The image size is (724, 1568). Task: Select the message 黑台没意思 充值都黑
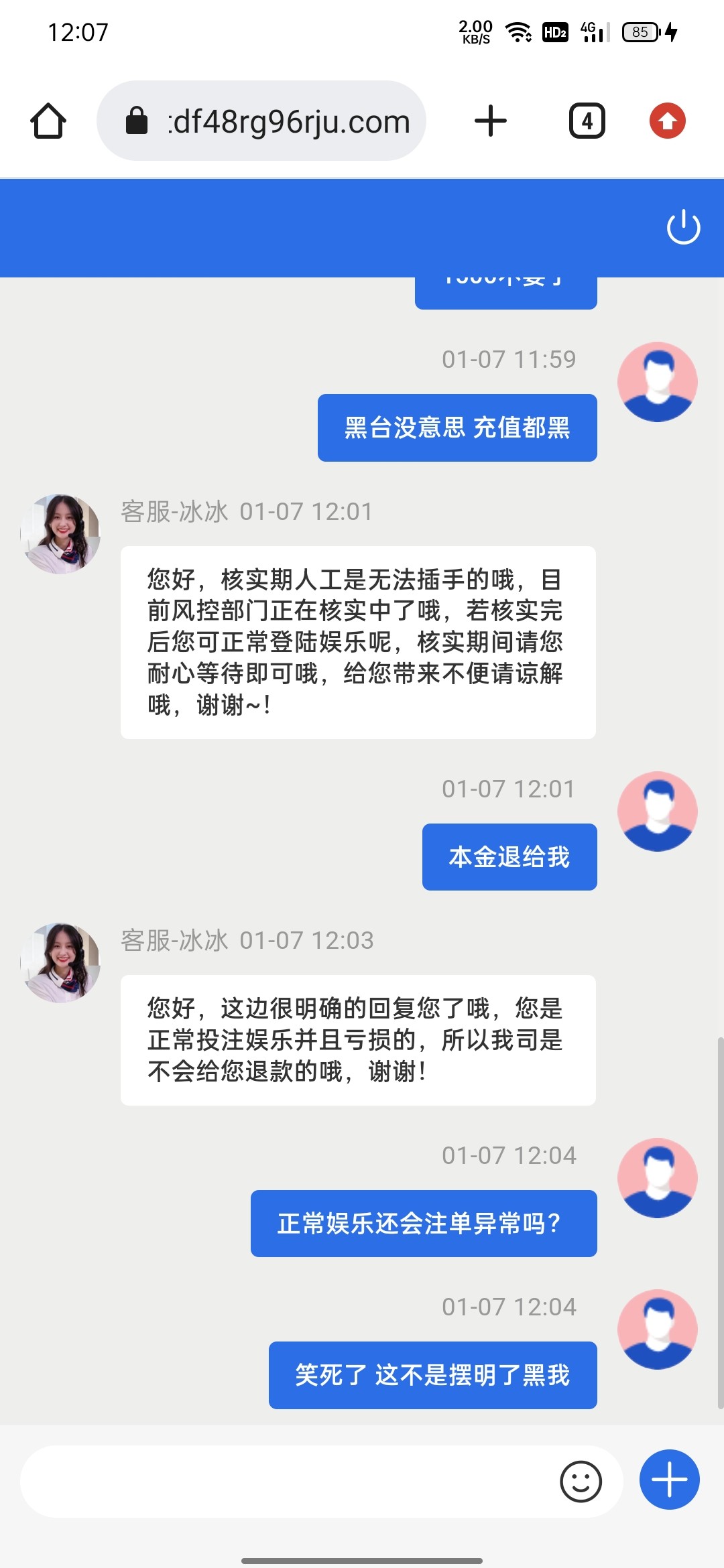pyautogui.click(x=458, y=428)
